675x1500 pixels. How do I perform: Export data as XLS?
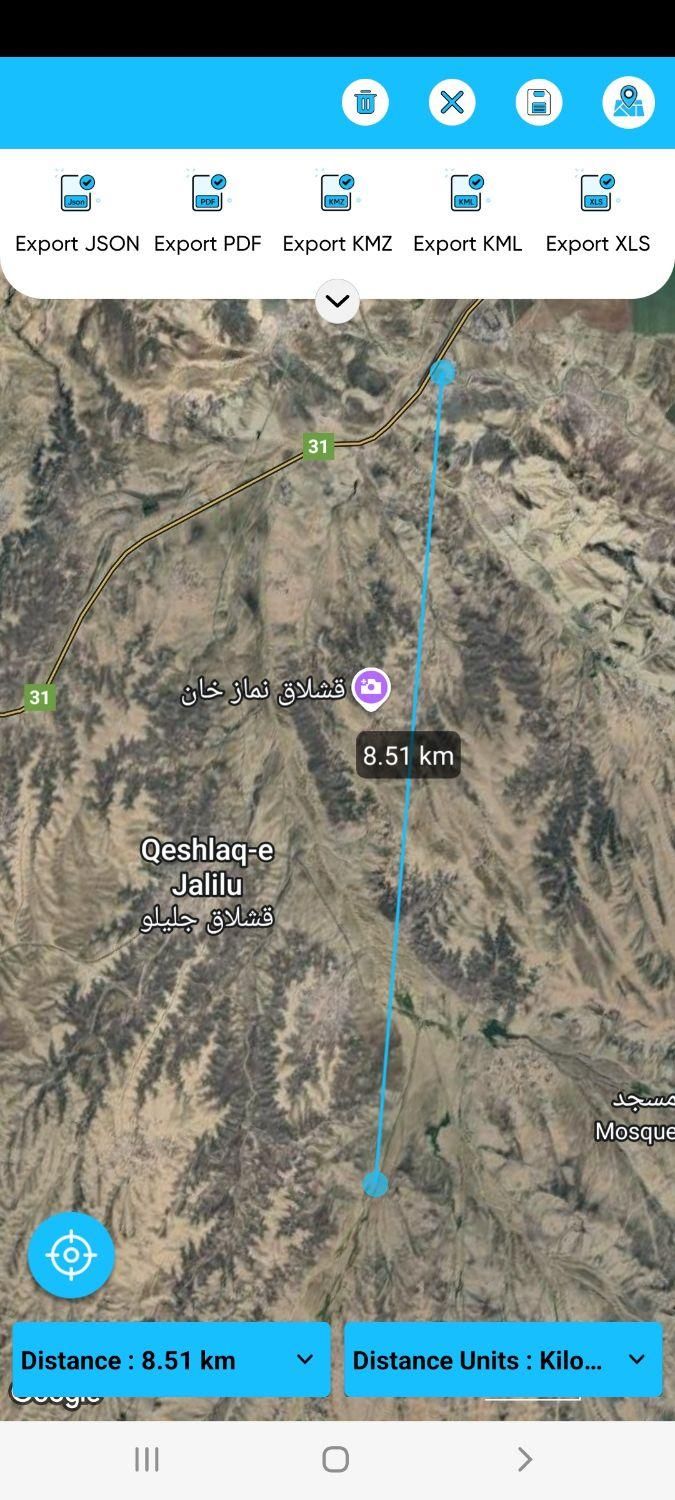click(597, 213)
